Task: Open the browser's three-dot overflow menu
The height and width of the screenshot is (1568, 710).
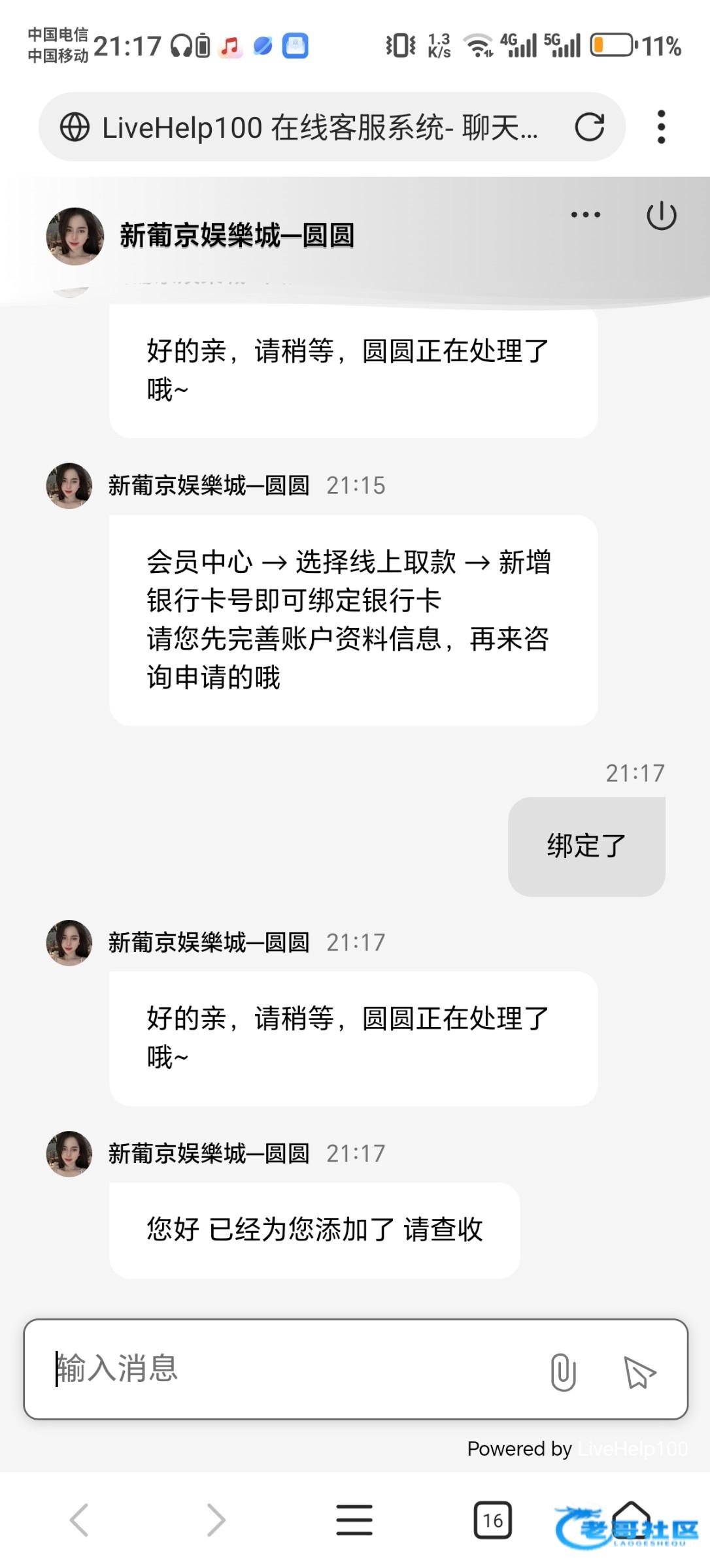Action: point(661,127)
